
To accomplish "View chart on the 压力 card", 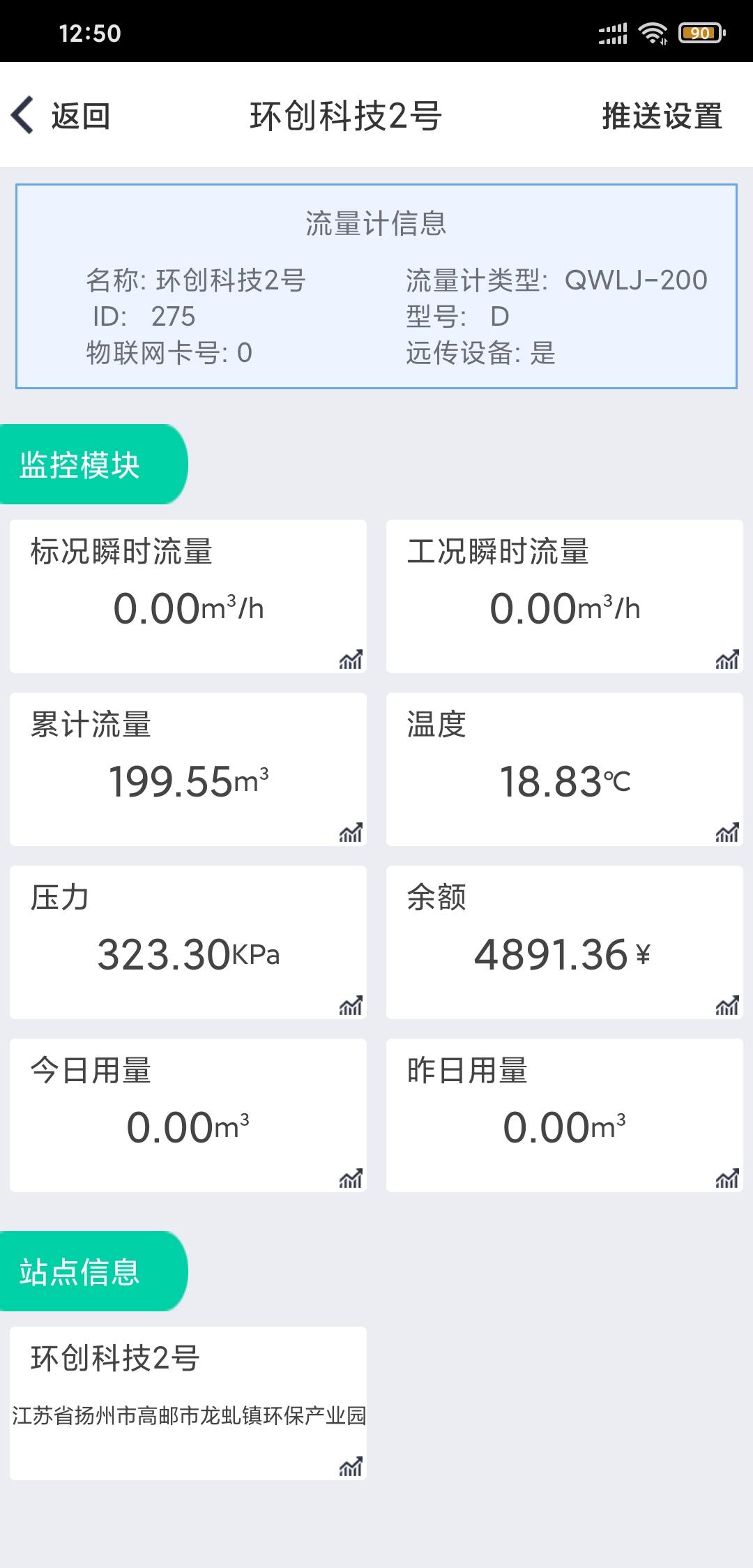I will 351,1005.
